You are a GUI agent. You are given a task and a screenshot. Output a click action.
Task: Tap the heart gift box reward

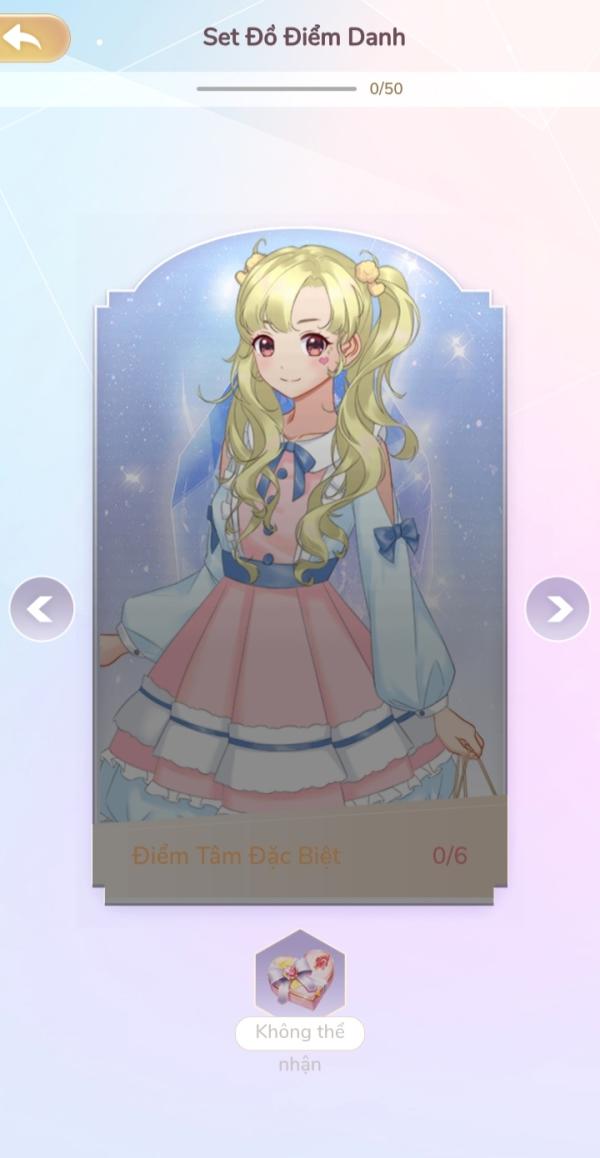tap(300, 975)
